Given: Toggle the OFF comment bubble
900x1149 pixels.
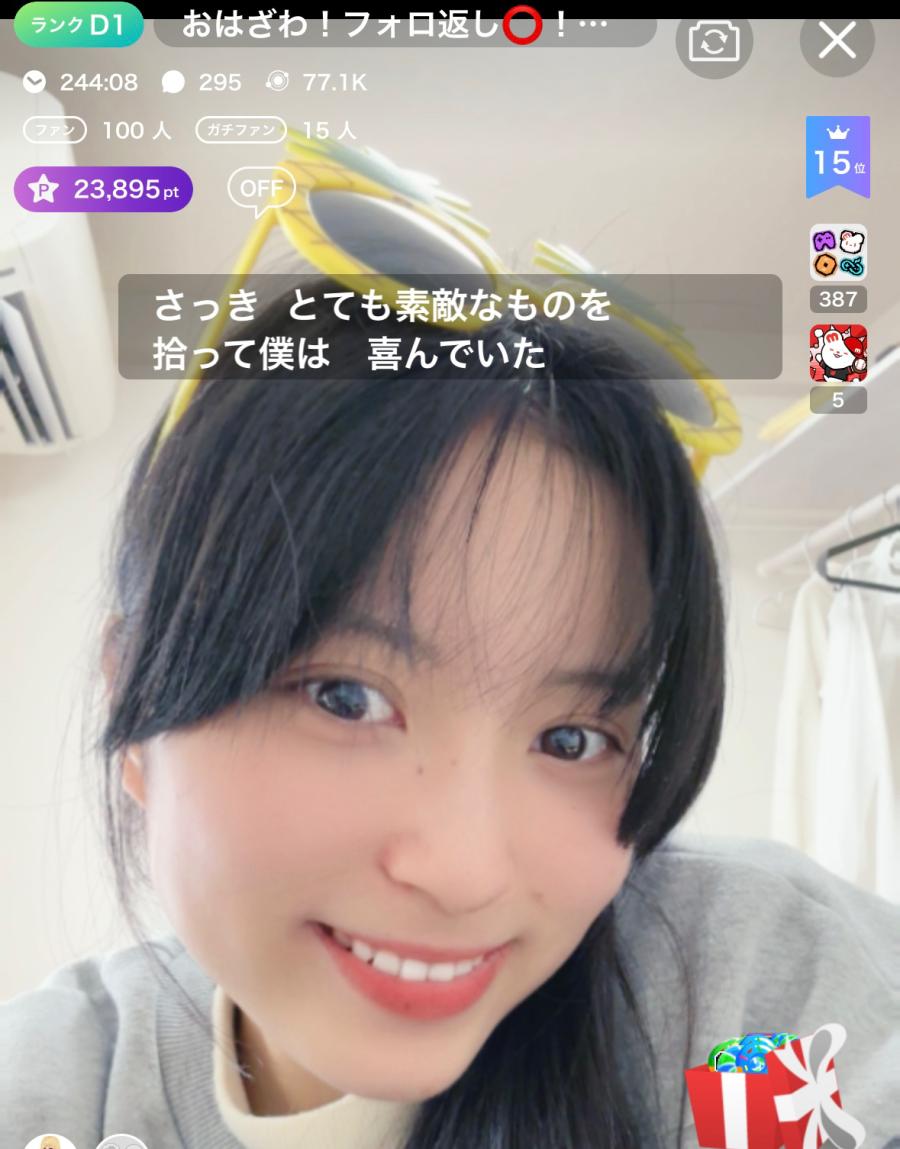Looking at the screenshot, I should (261, 189).
